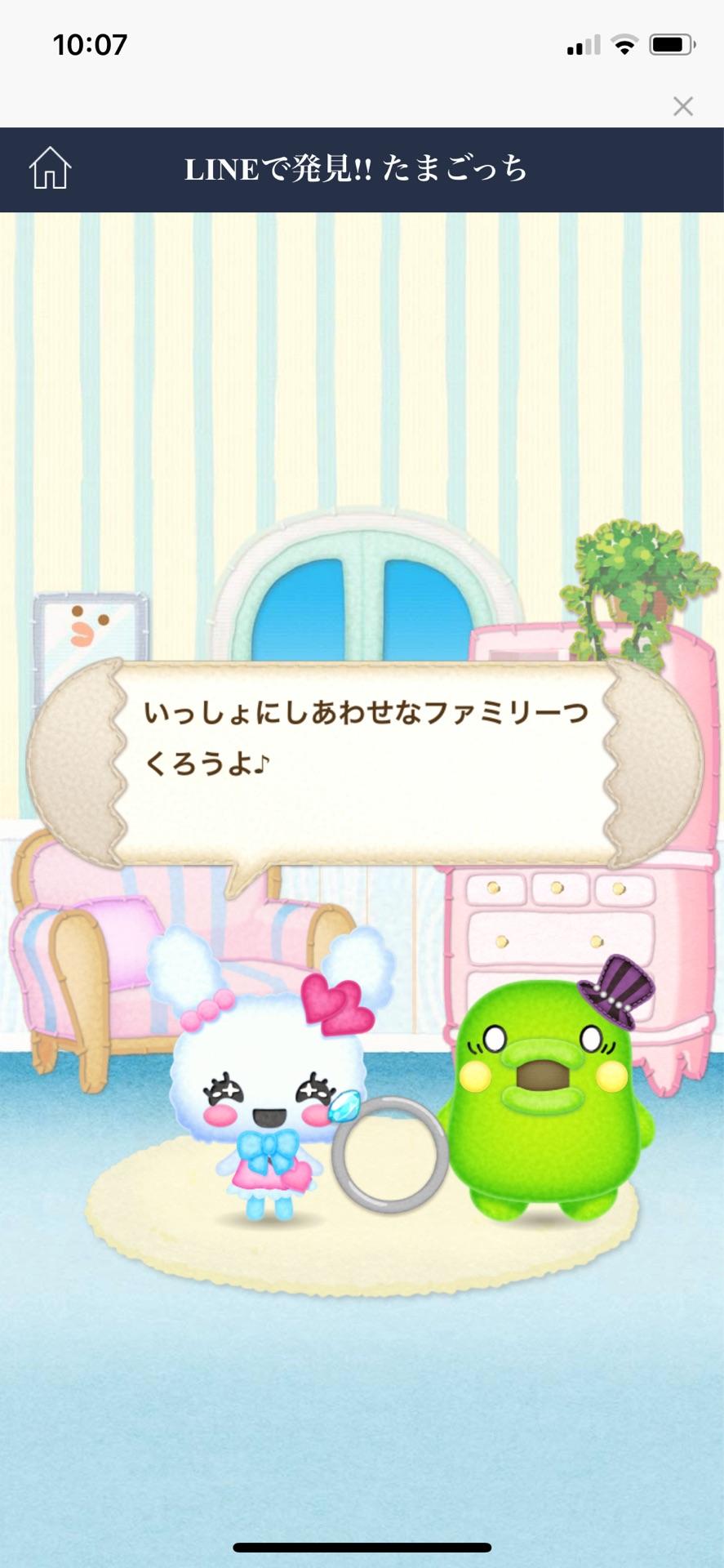Tap the speech bubble to continue dialogue
The image size is (724, 1568).
tap(364, 764)
